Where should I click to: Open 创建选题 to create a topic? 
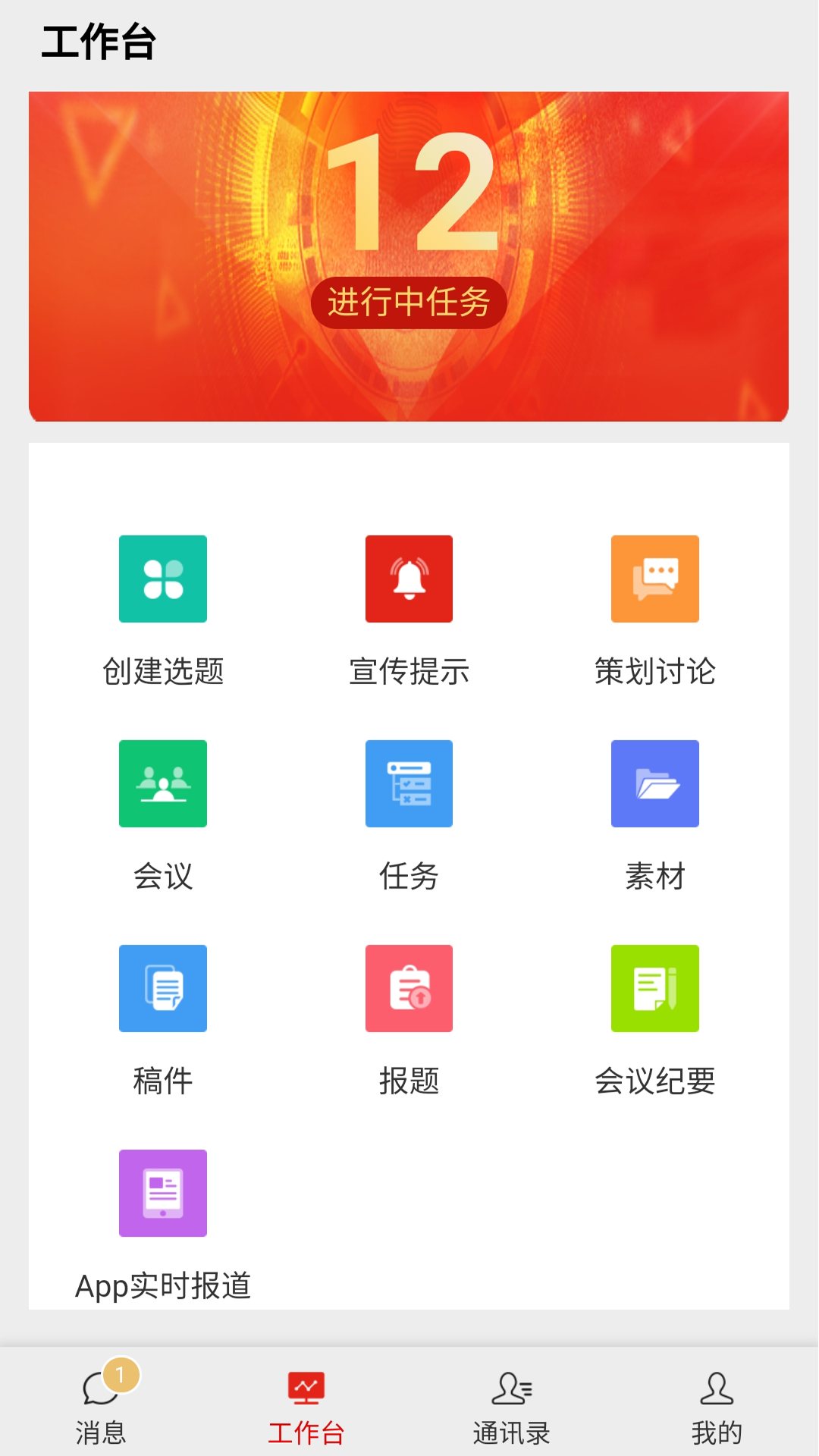163,579
